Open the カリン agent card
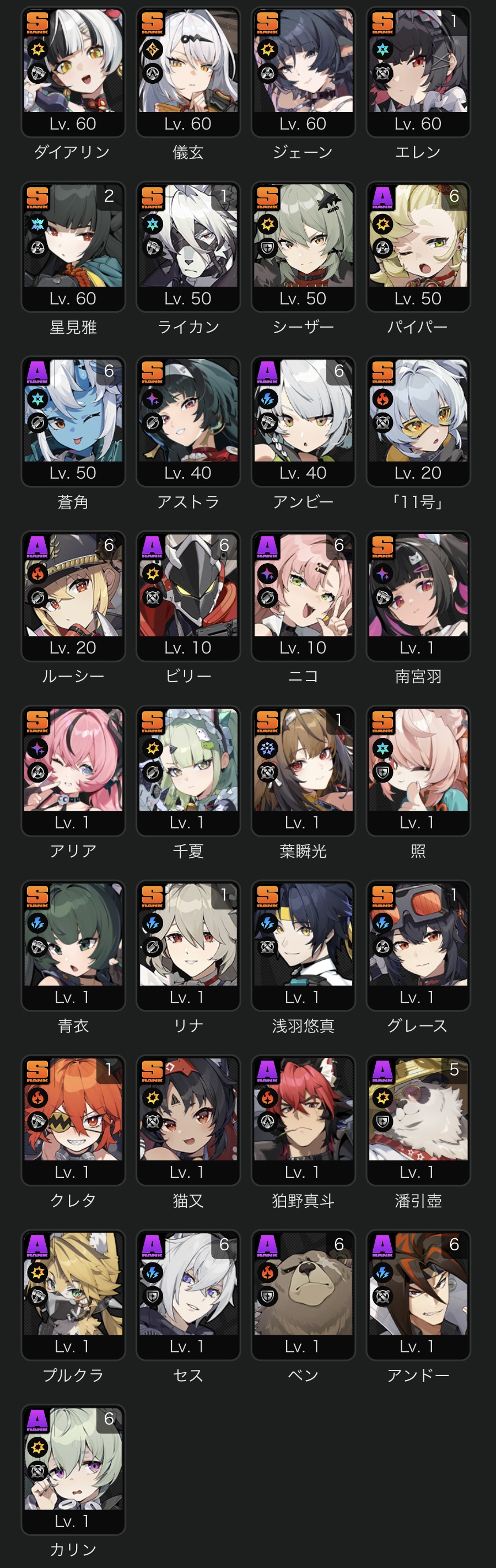The width and height of the screenshot is (496, 1568). coord(73,1469)
